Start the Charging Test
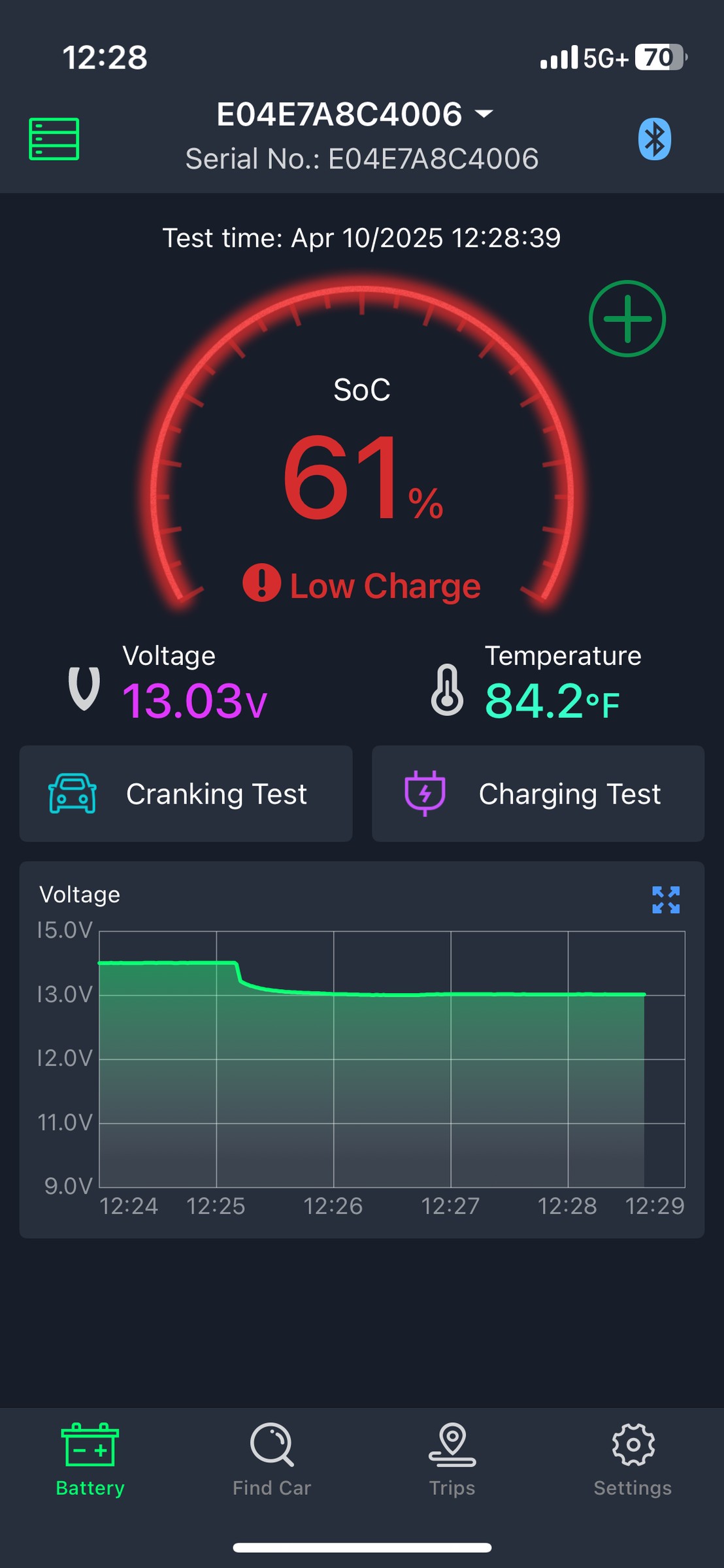The image size is (724, 1568). [538, 794]
